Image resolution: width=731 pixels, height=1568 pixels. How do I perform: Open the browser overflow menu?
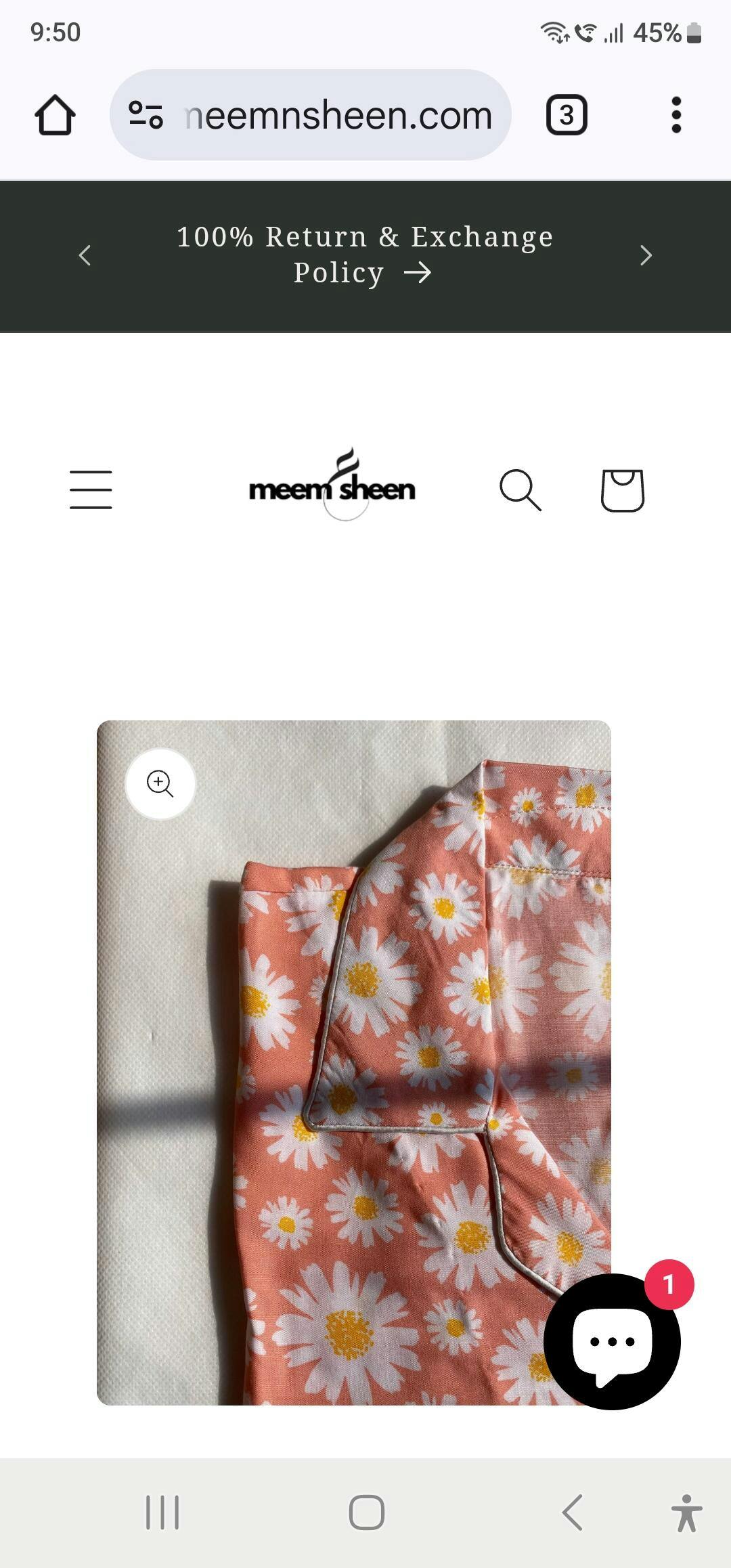coord(675,115)
